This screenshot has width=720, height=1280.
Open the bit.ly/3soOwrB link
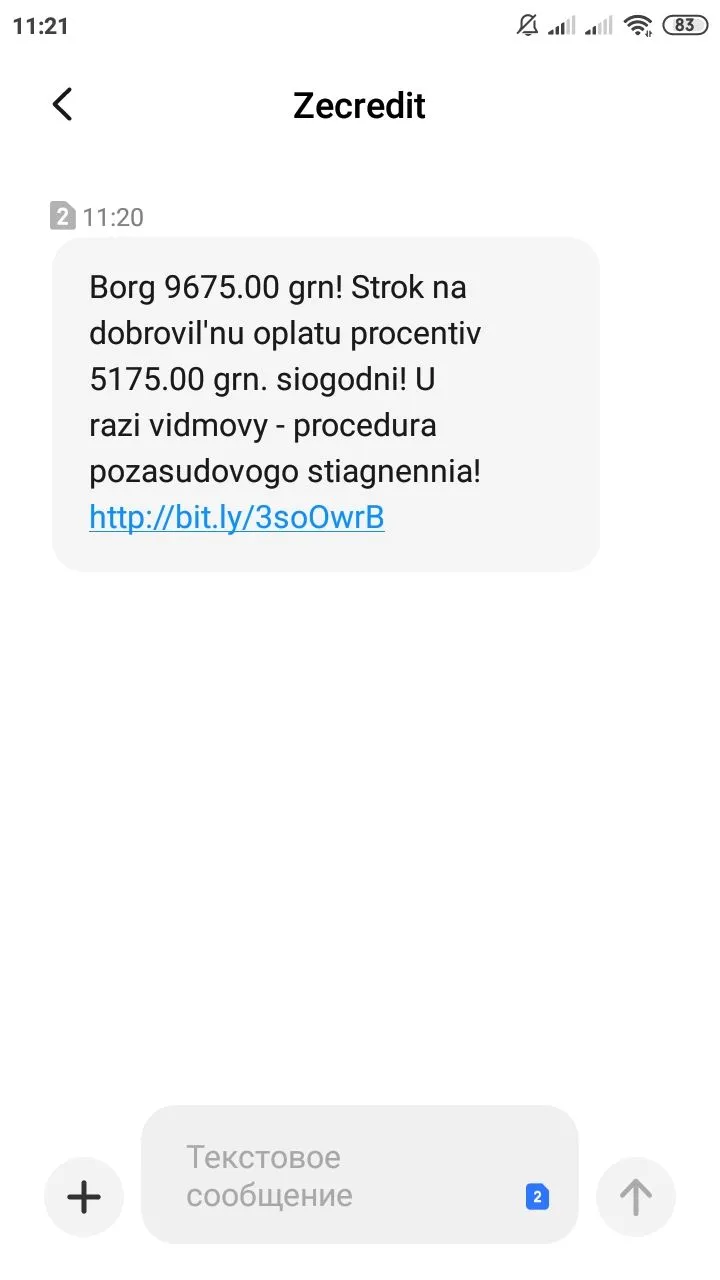tap(237, 517)
